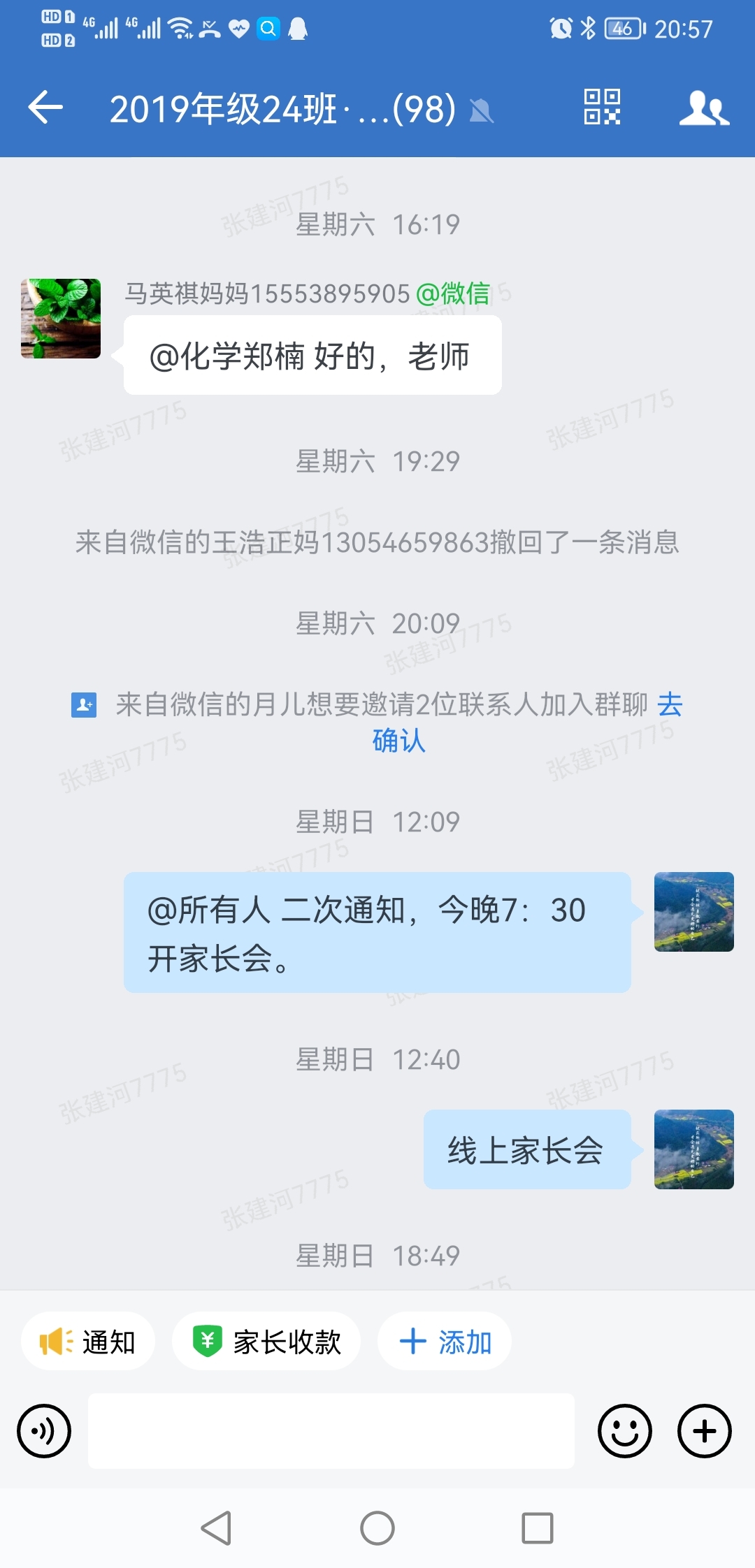
Task: Switch to voice input icon
Action: pos(44,1431)
